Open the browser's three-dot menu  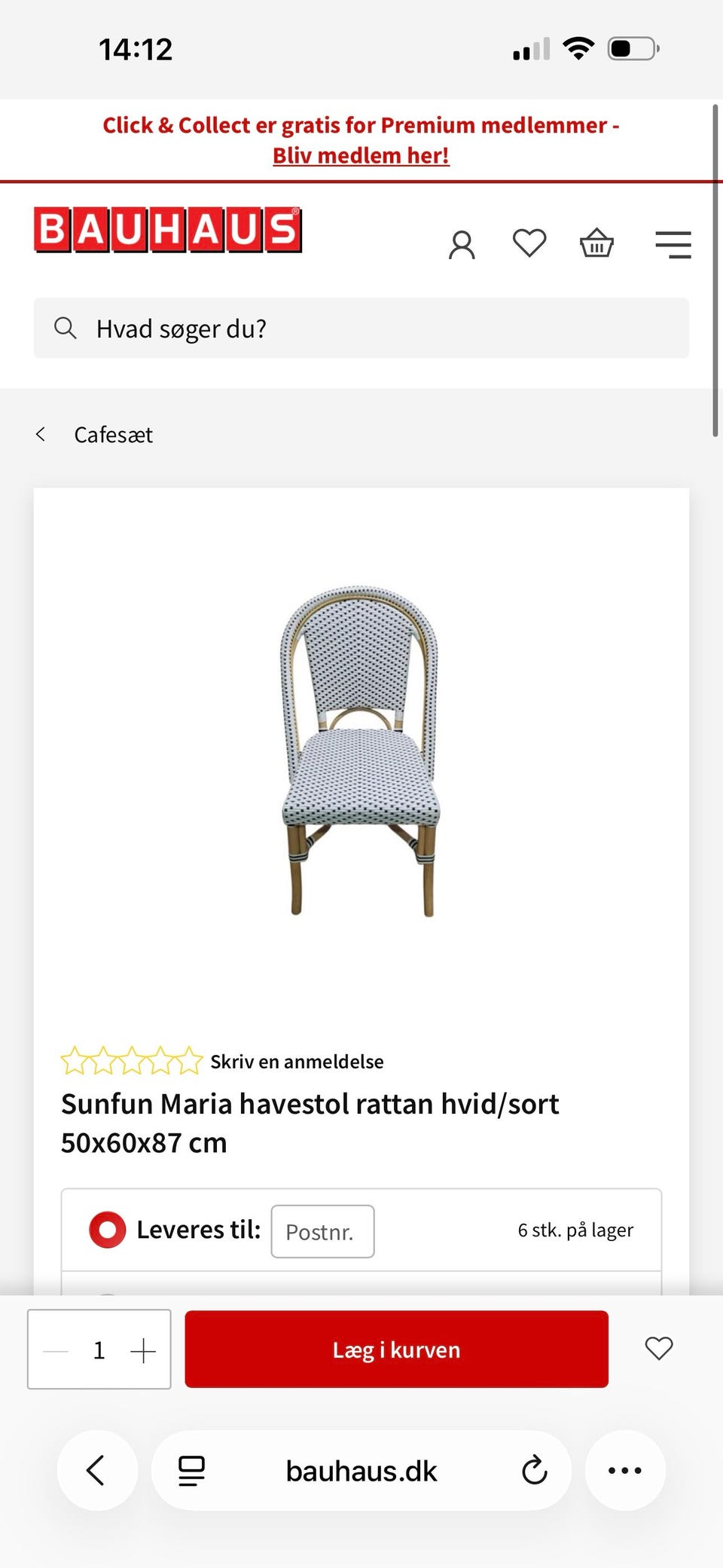point(625,1470)
